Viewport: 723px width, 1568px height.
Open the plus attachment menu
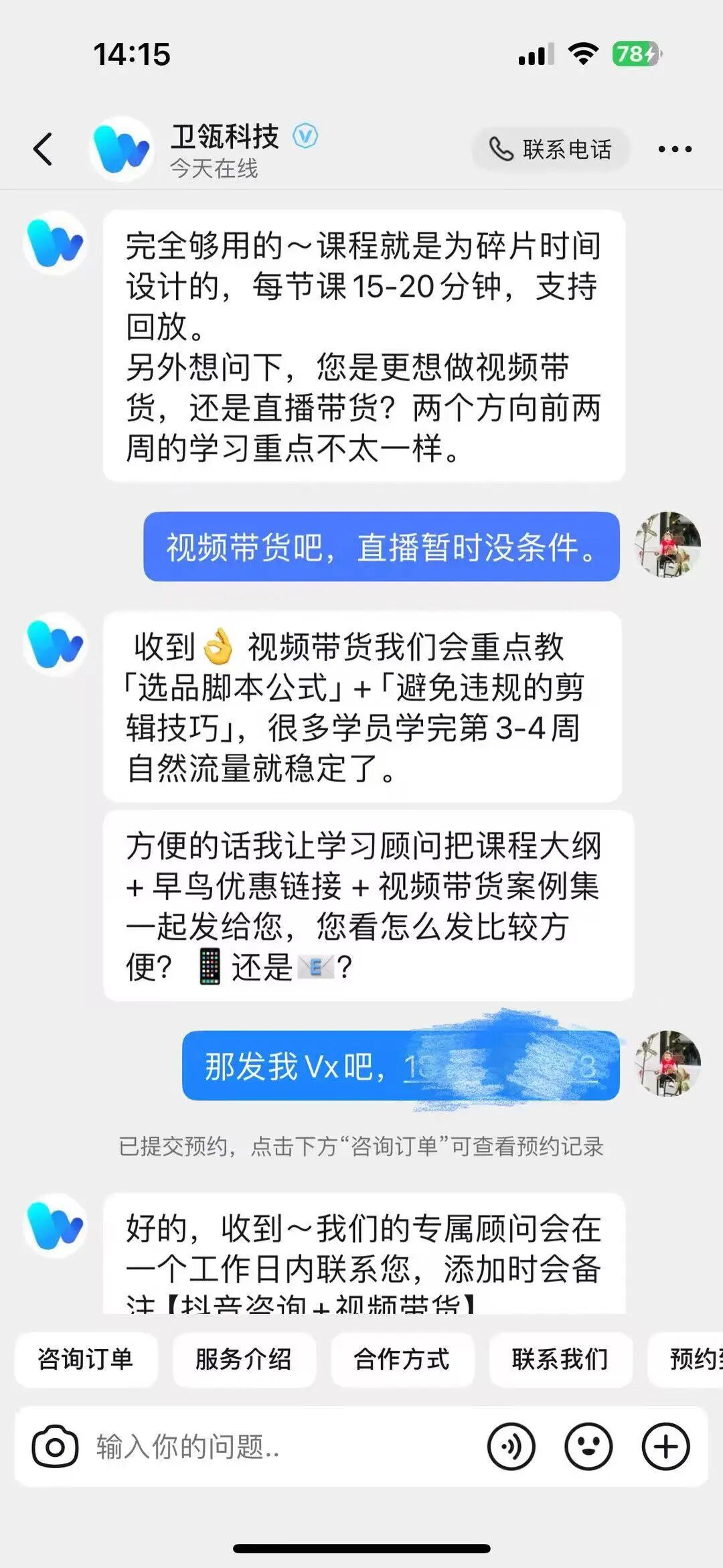click(665, 1447)
